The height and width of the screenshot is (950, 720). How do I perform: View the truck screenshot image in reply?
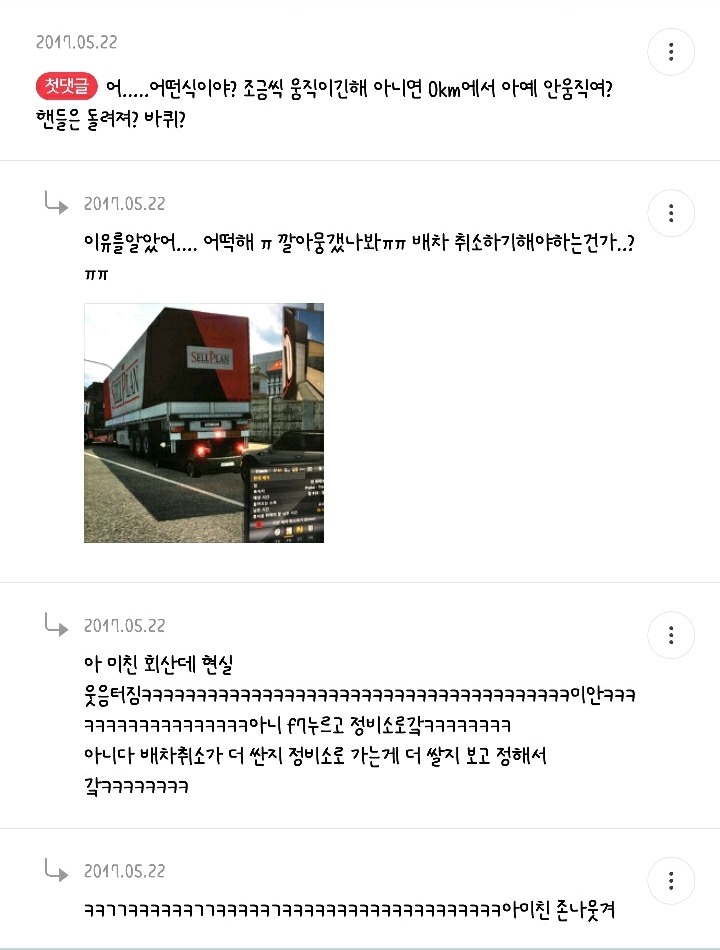(204, 422)
